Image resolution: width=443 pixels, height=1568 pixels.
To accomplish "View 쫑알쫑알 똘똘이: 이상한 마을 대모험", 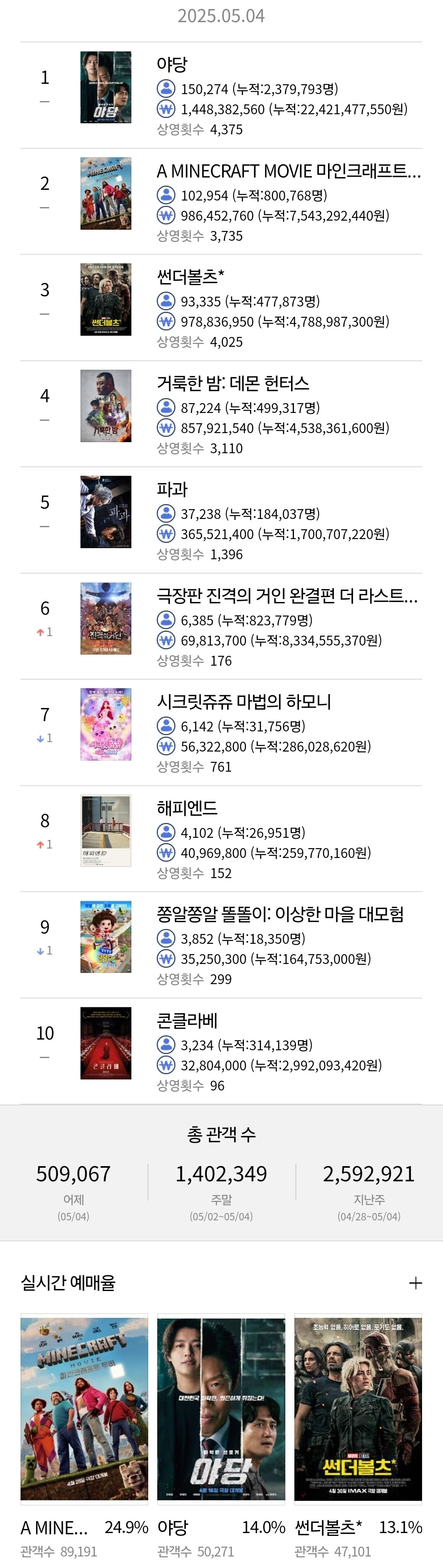I will click(280, 914).
